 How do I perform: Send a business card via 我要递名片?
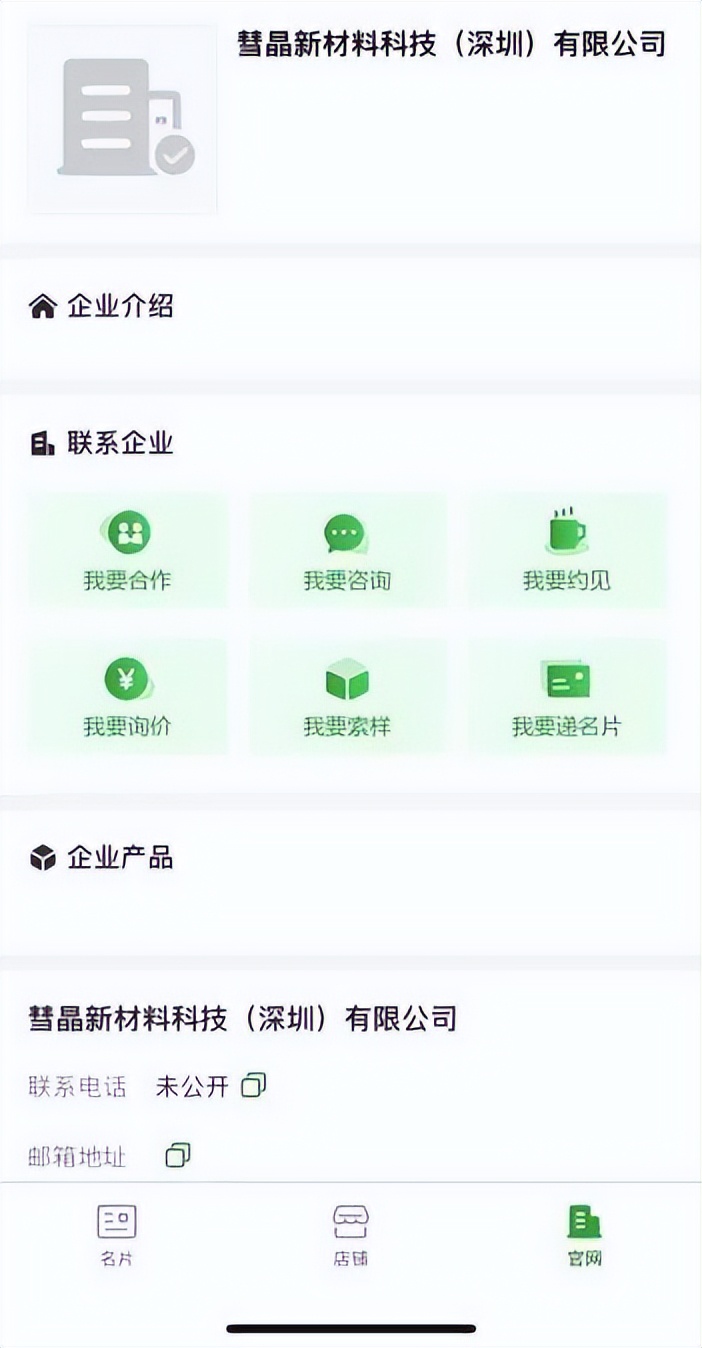567,697
